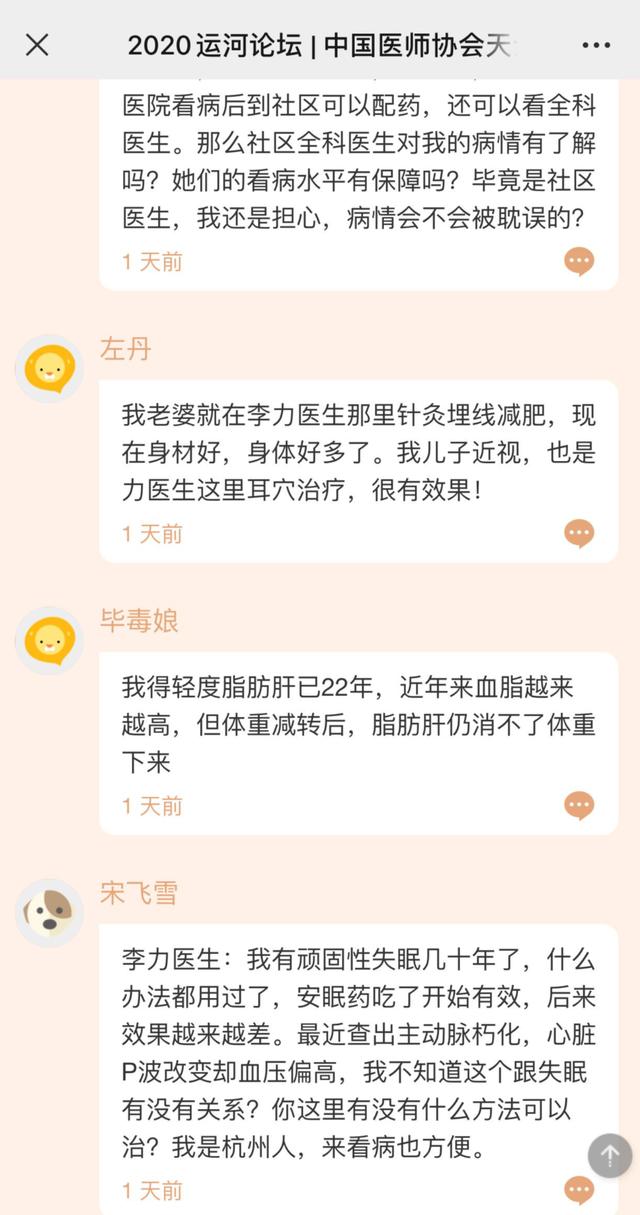
Task: Open 左丹's profile avatar
Action: [x=49, y=368]
